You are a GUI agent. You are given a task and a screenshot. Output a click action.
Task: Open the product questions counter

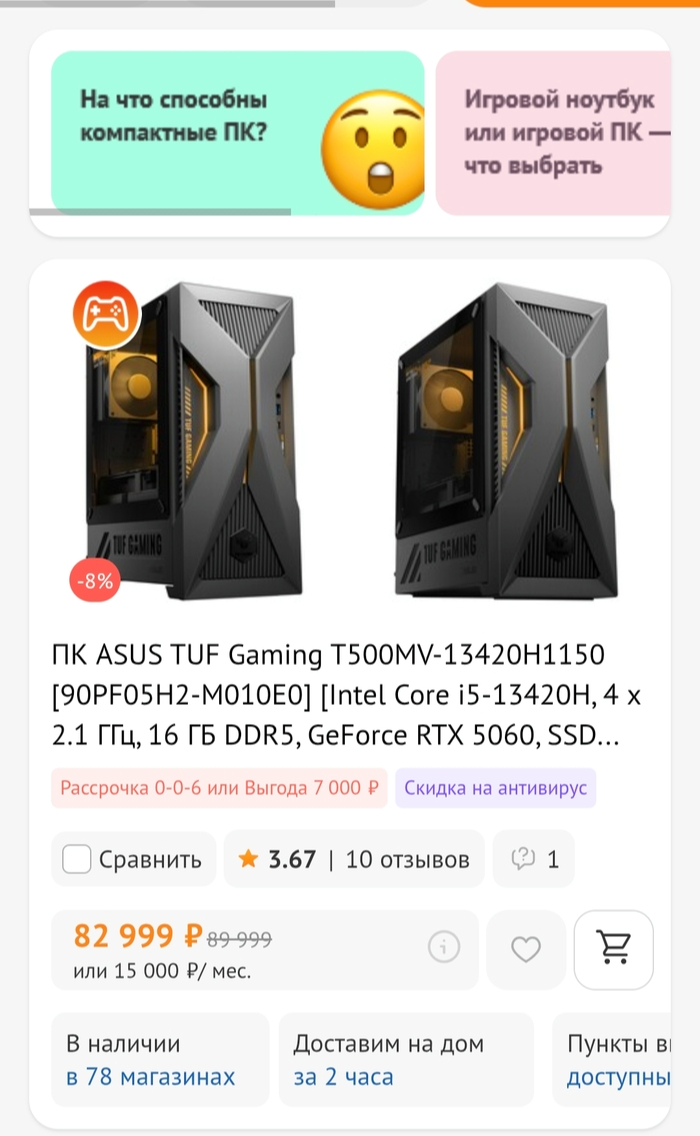click(534, 859)
